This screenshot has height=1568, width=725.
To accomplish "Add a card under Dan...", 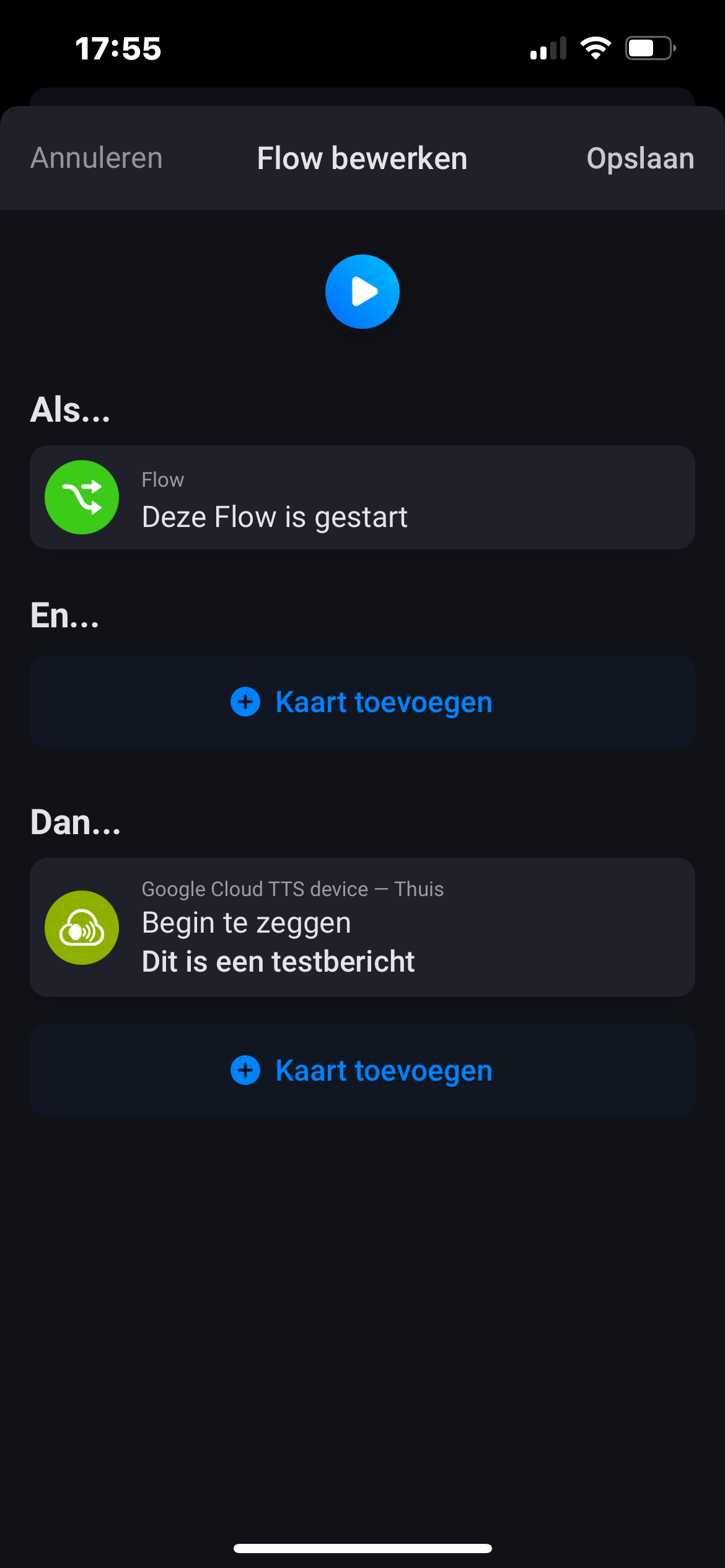I will coord(362,1070).
